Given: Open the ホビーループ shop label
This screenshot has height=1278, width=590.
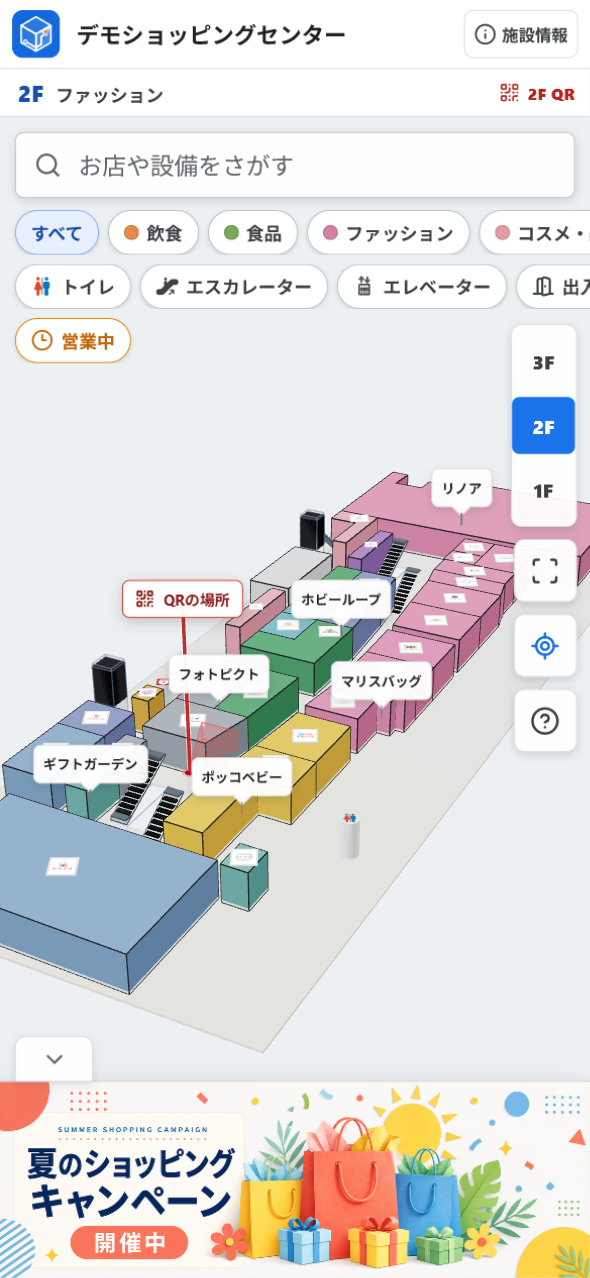Looking at the screenshot, I should tap(341, 599).
